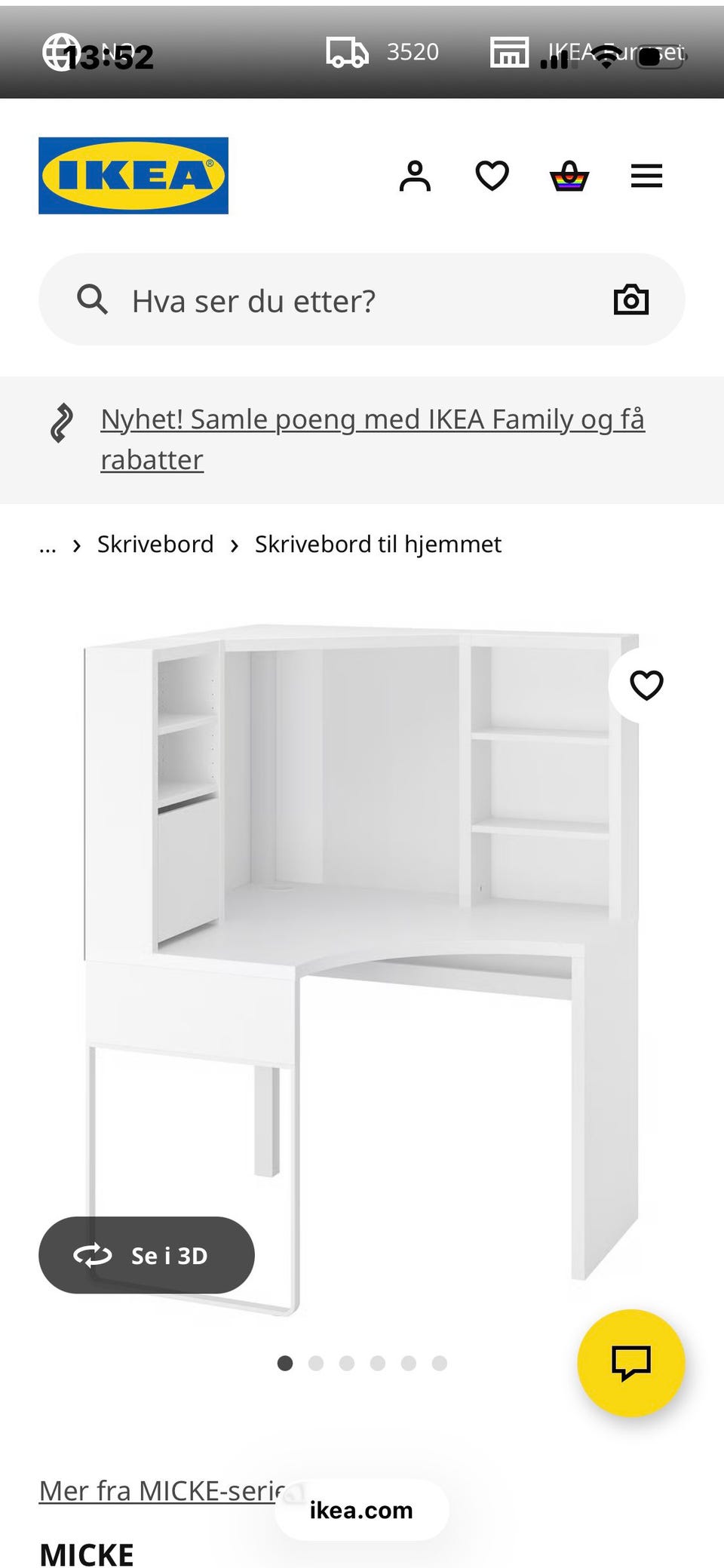Tap the Hva ser du etter search field
The height and width of the screenshot is (1568, 724).
pyautogui.click(x=302, y=299)
